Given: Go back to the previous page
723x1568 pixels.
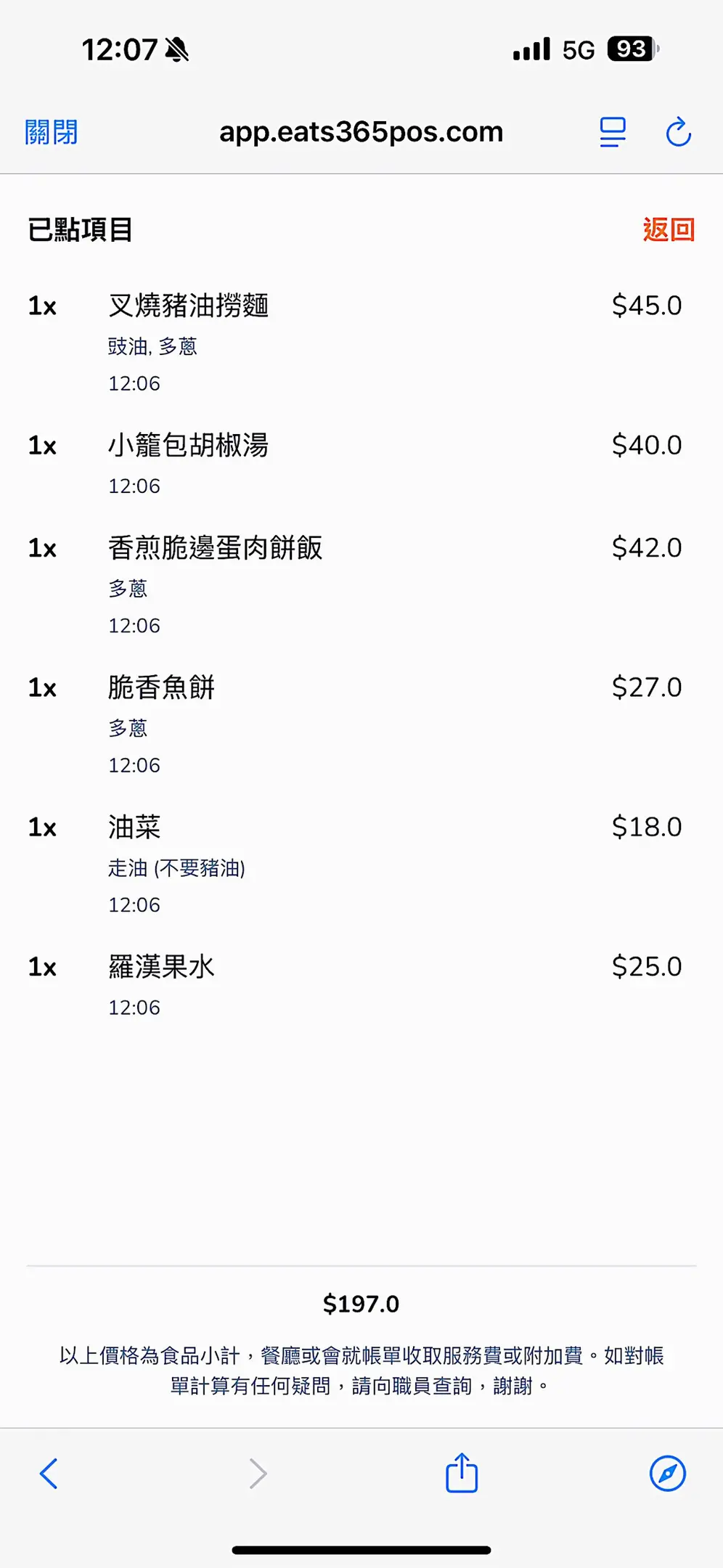Looking at the screenshot, I should pyautogui.click(x=49, y=1474).
